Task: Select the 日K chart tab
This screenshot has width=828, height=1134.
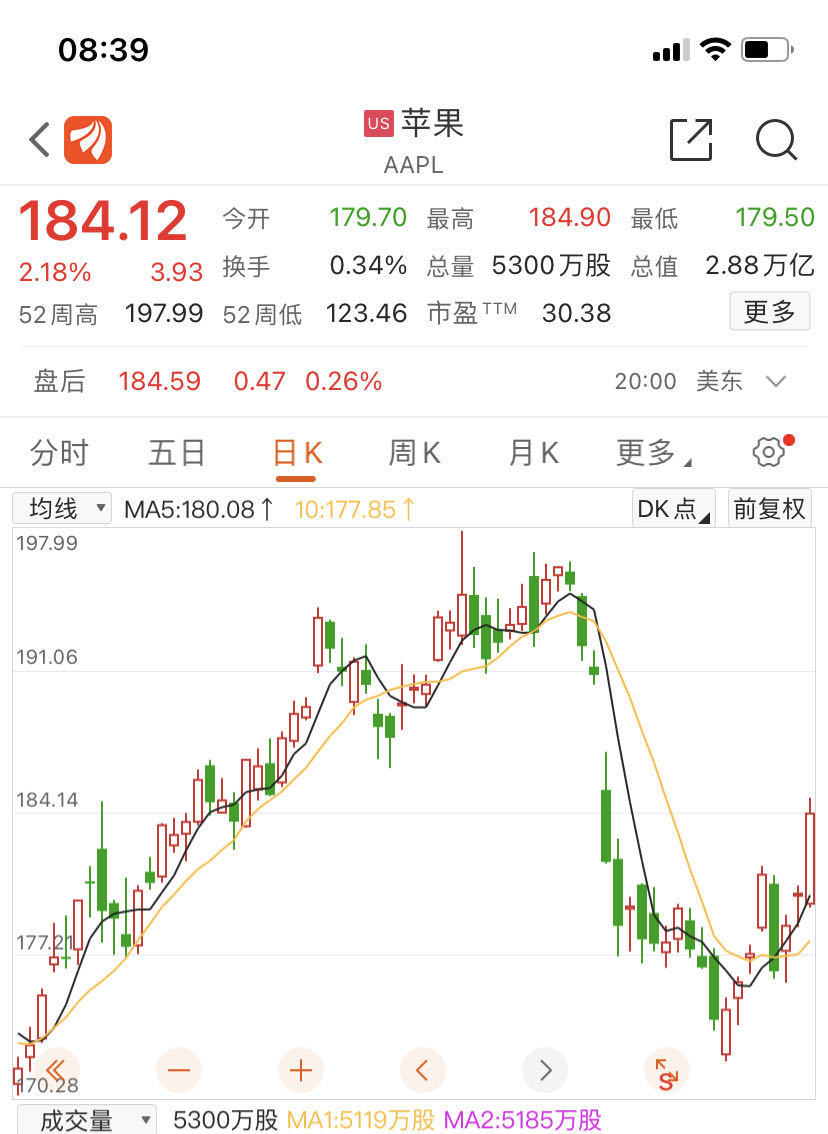Action: pos(297,453)
